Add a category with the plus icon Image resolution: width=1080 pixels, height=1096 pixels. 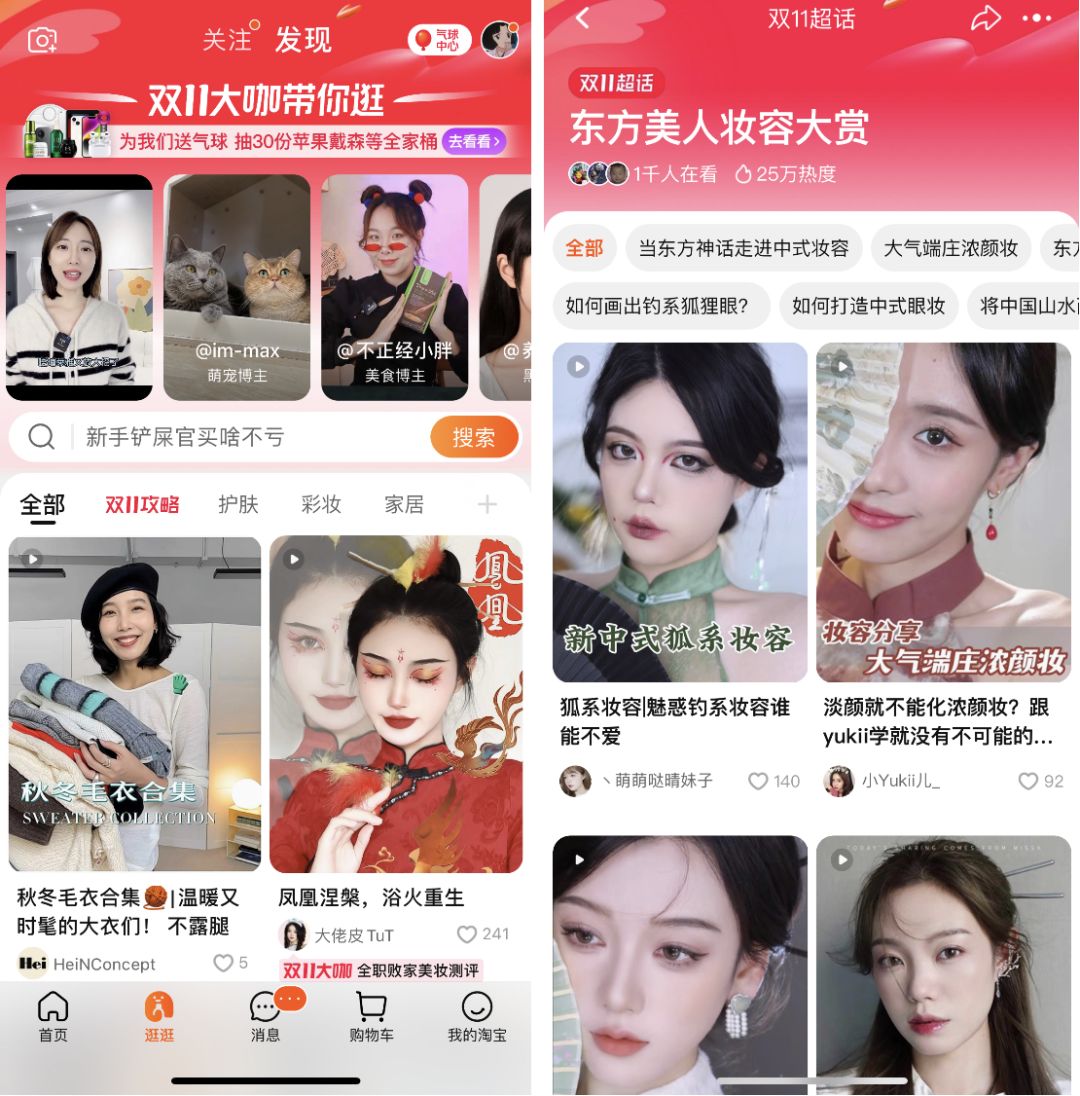487,505
